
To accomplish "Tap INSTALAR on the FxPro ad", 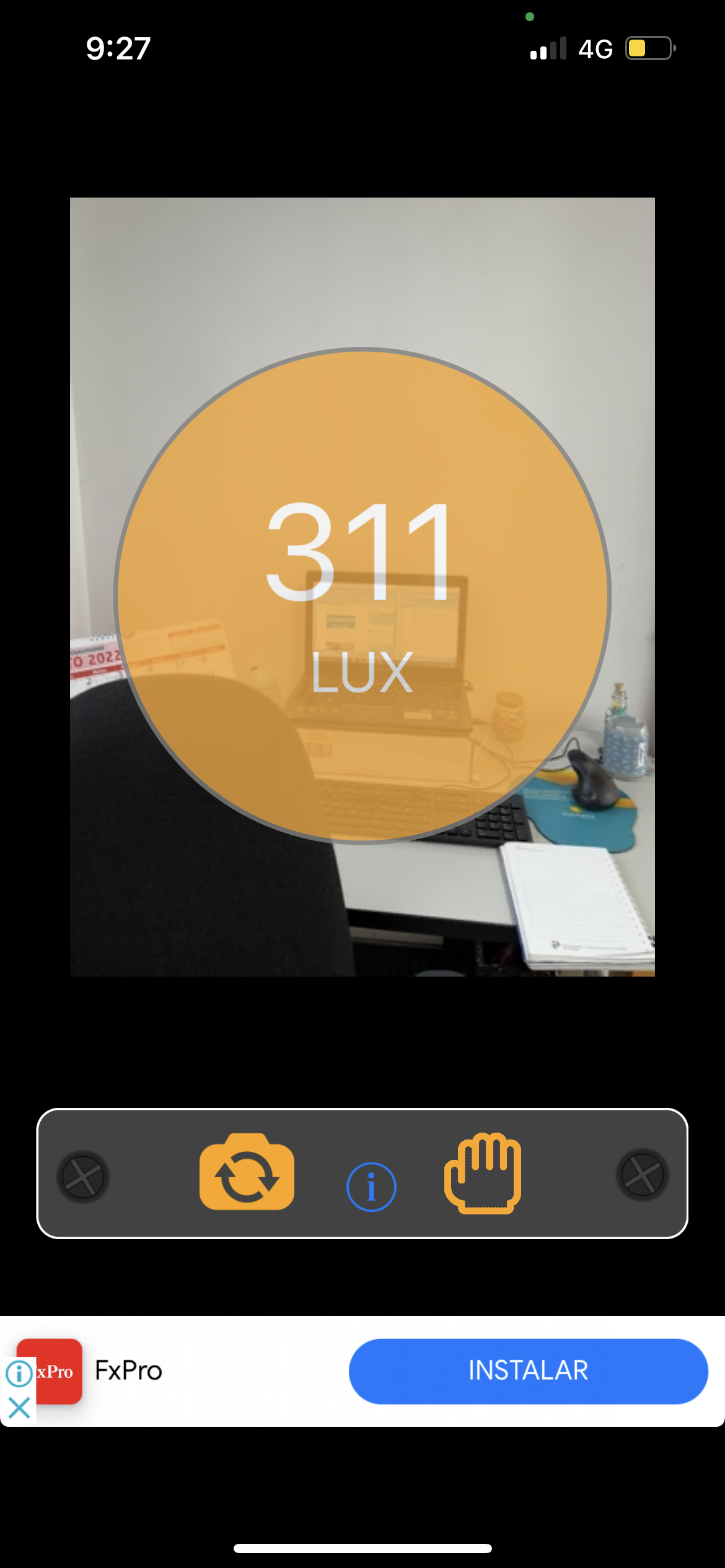I will click(x=528, y=1370).
